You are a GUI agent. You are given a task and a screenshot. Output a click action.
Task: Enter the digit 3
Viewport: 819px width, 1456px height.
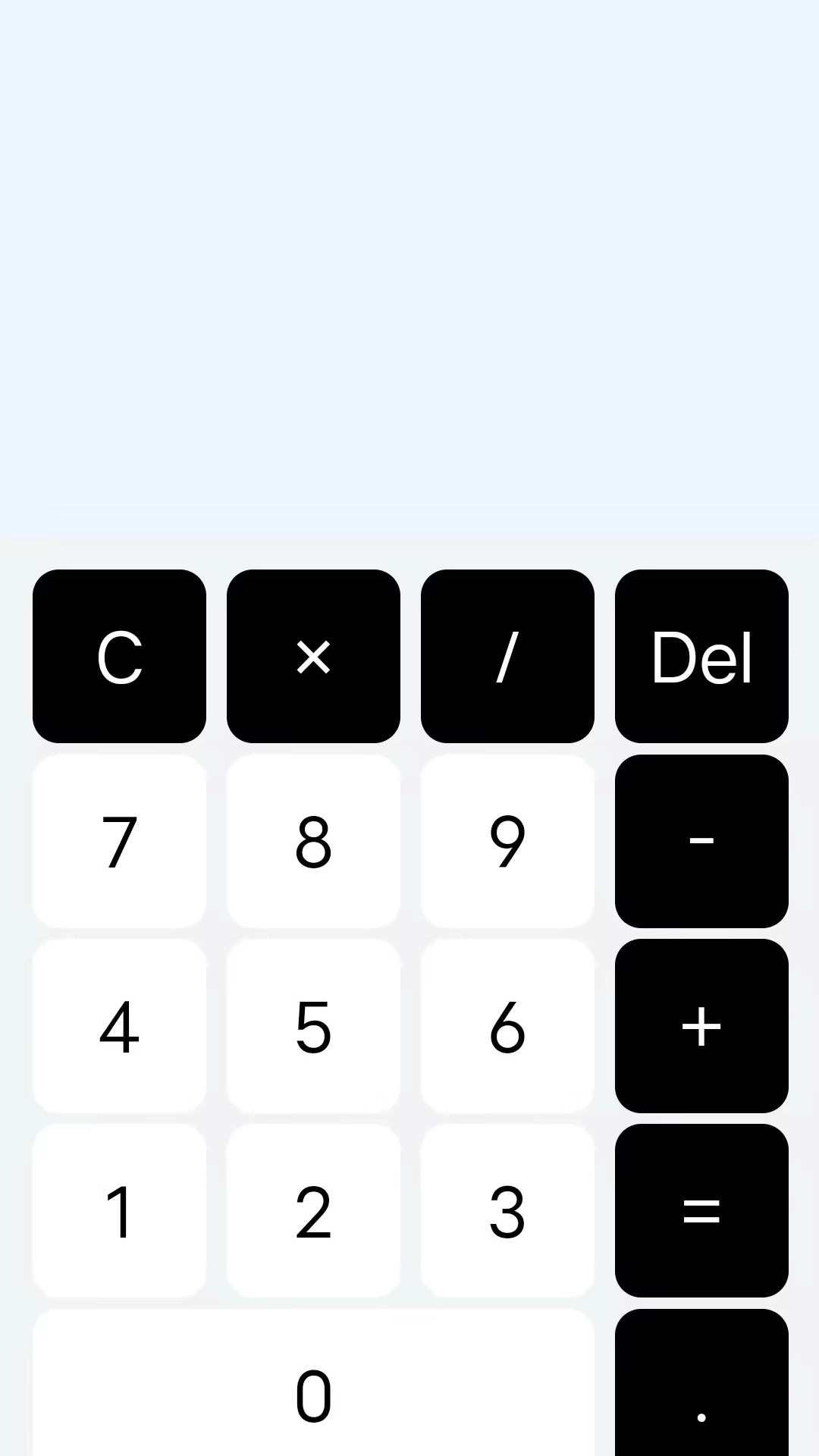coord(507,1210)
